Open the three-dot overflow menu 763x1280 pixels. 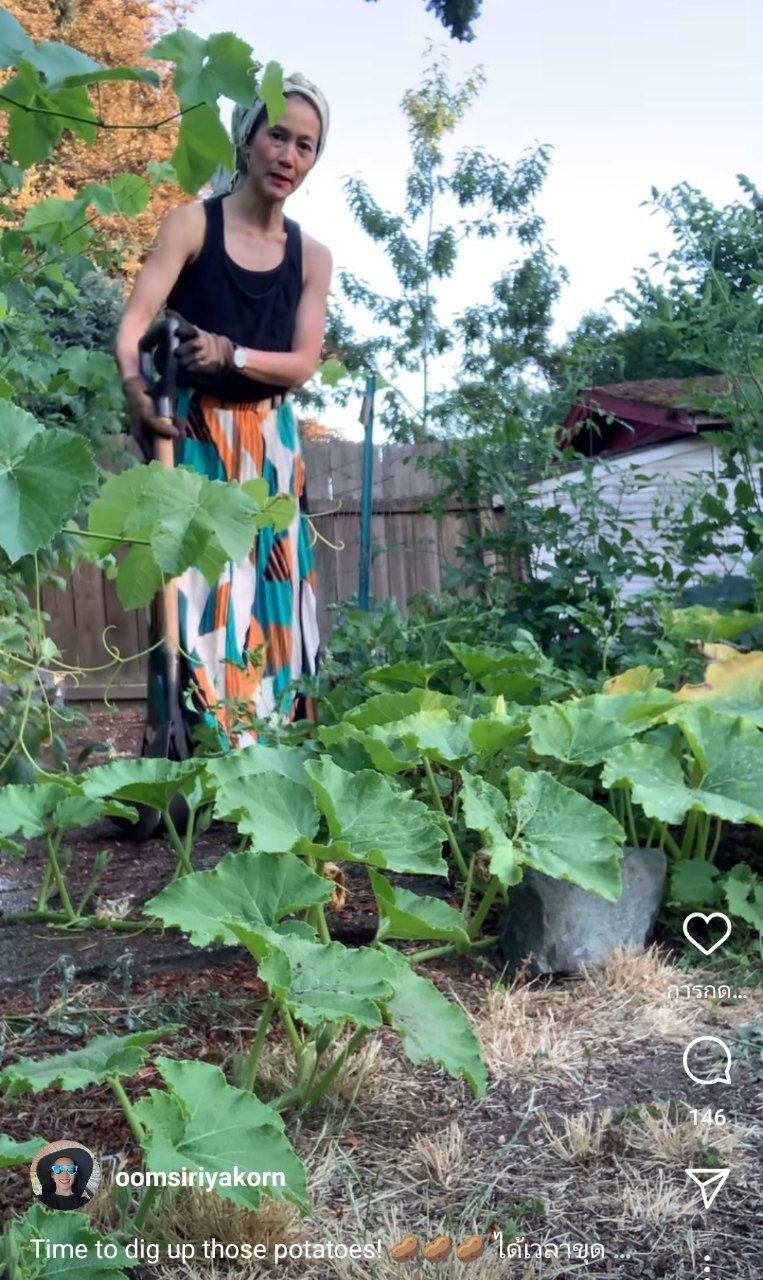[x=707, y=1268]
